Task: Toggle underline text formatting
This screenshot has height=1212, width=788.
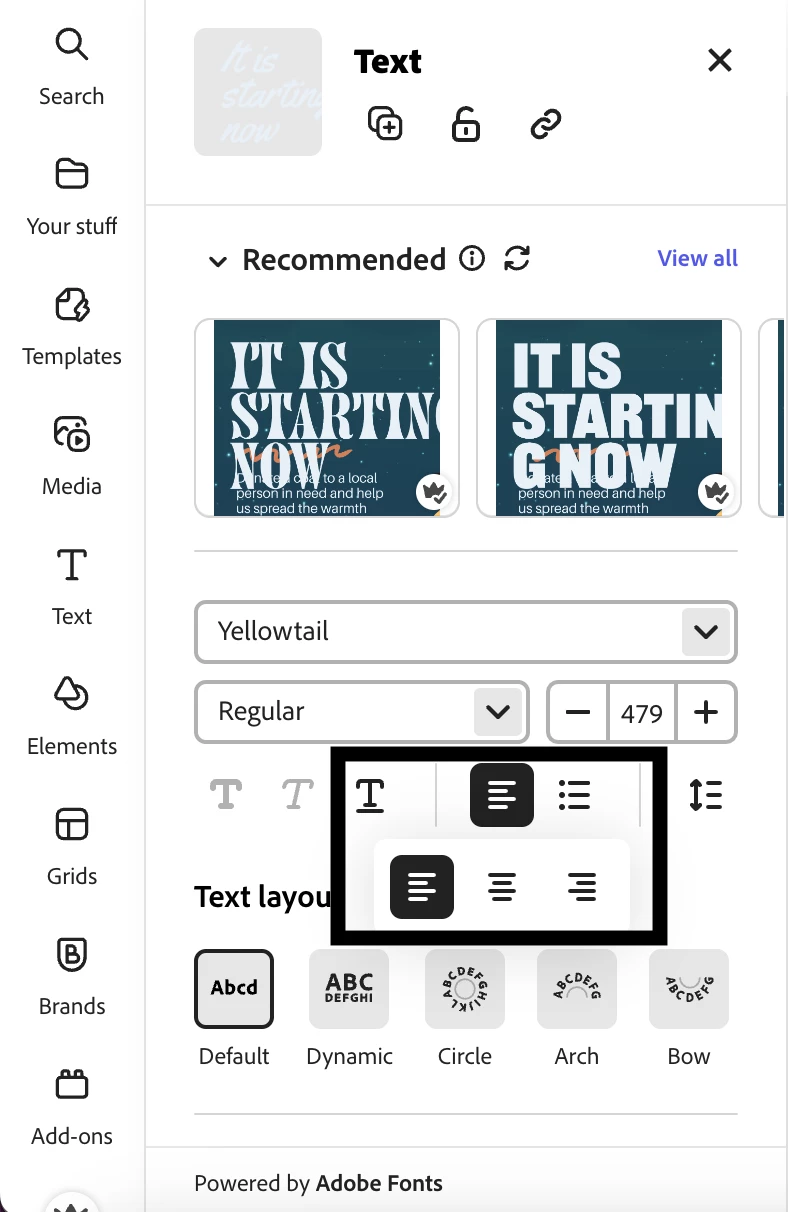Action: [370, 795]
